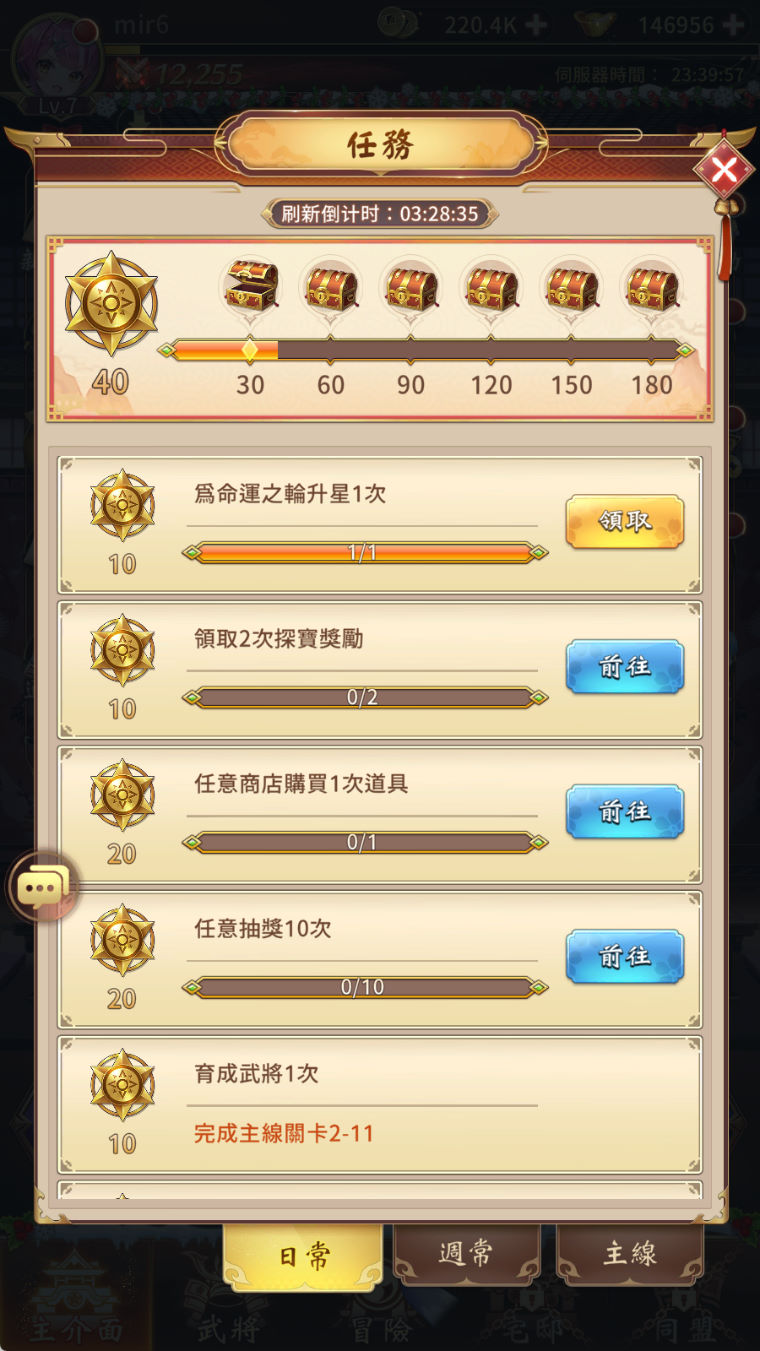Image resolution: width=760 pixels, height=1351 pixels.
Task: Tap 前往 for 任意抽獎10次 quest
Action: [625, 957]
